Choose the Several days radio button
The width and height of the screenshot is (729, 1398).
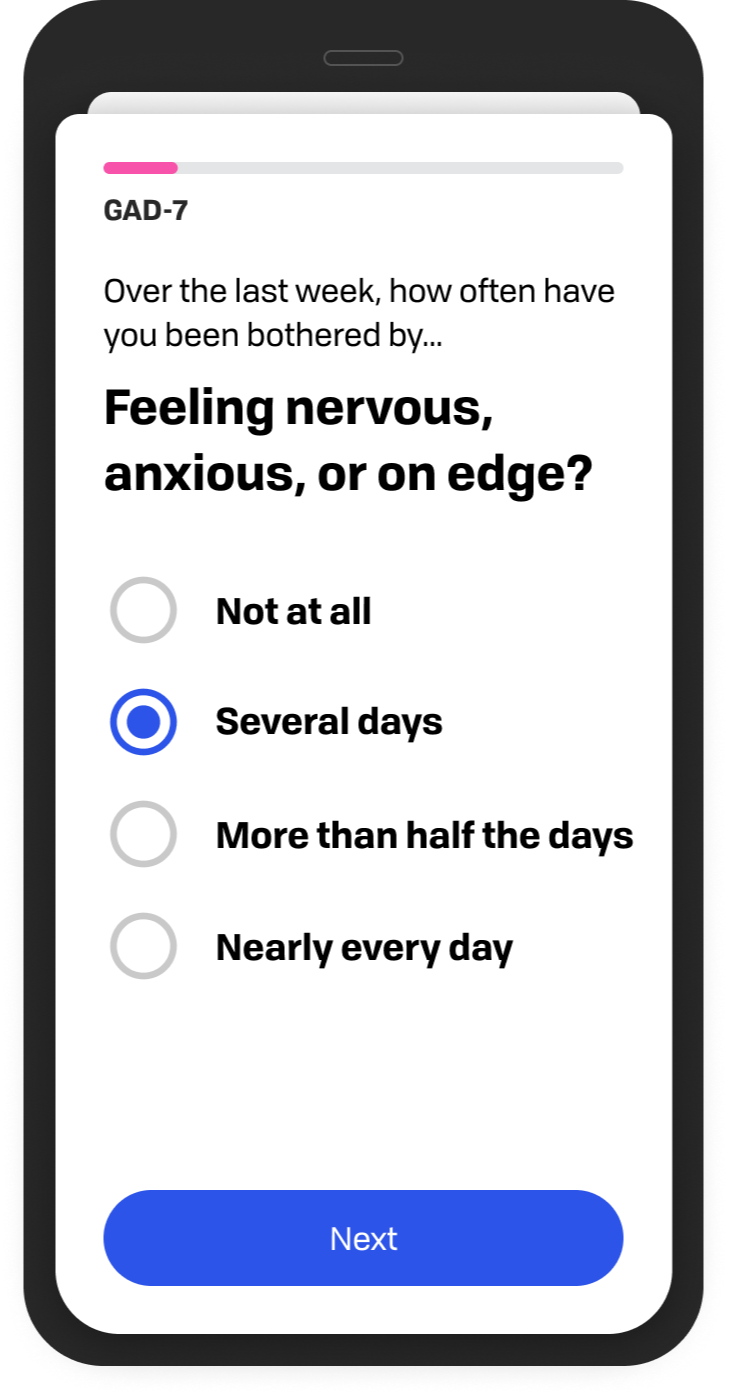pyautogui.click(x=143, y=722)
